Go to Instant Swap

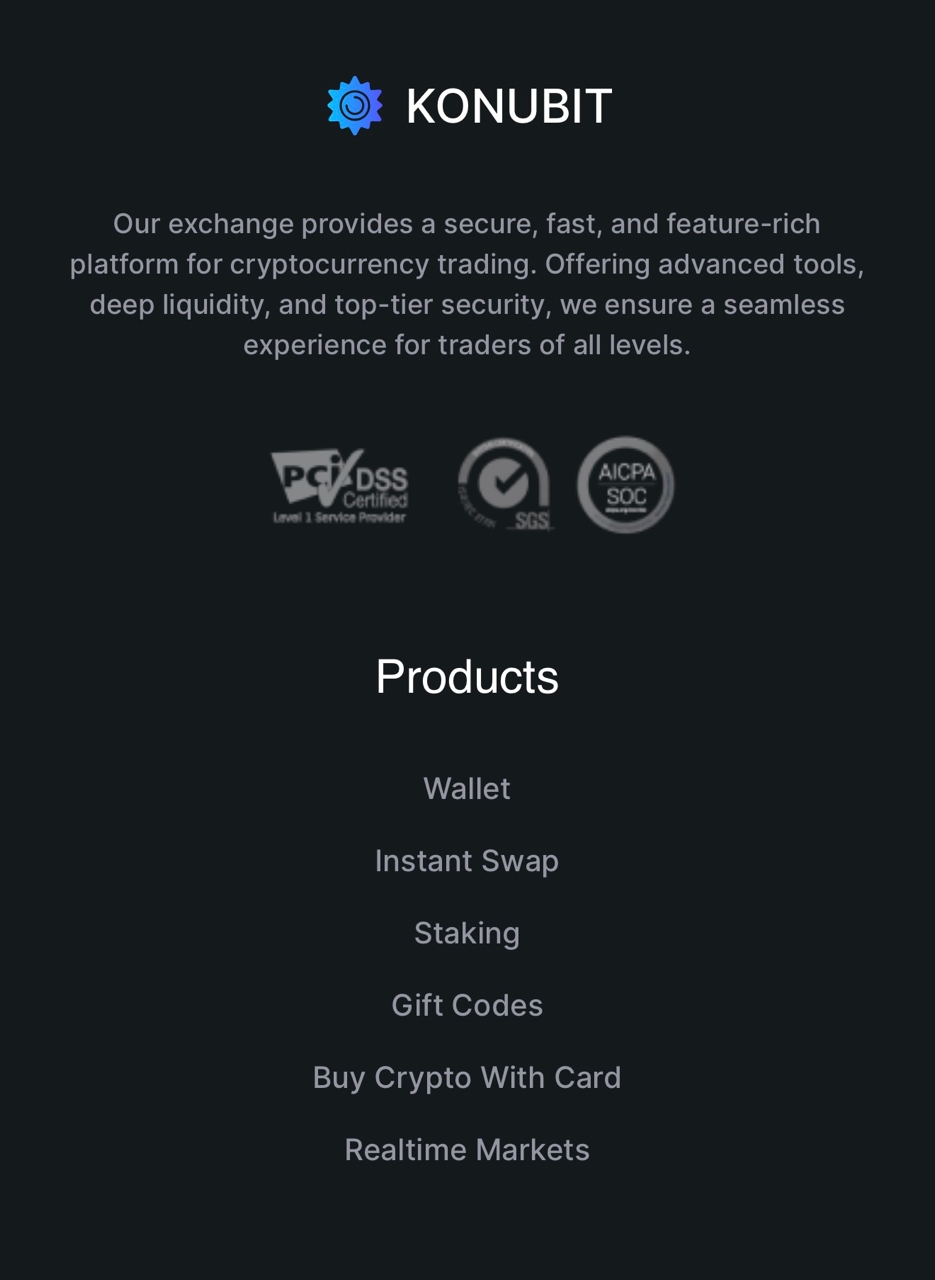pos(466,860)
